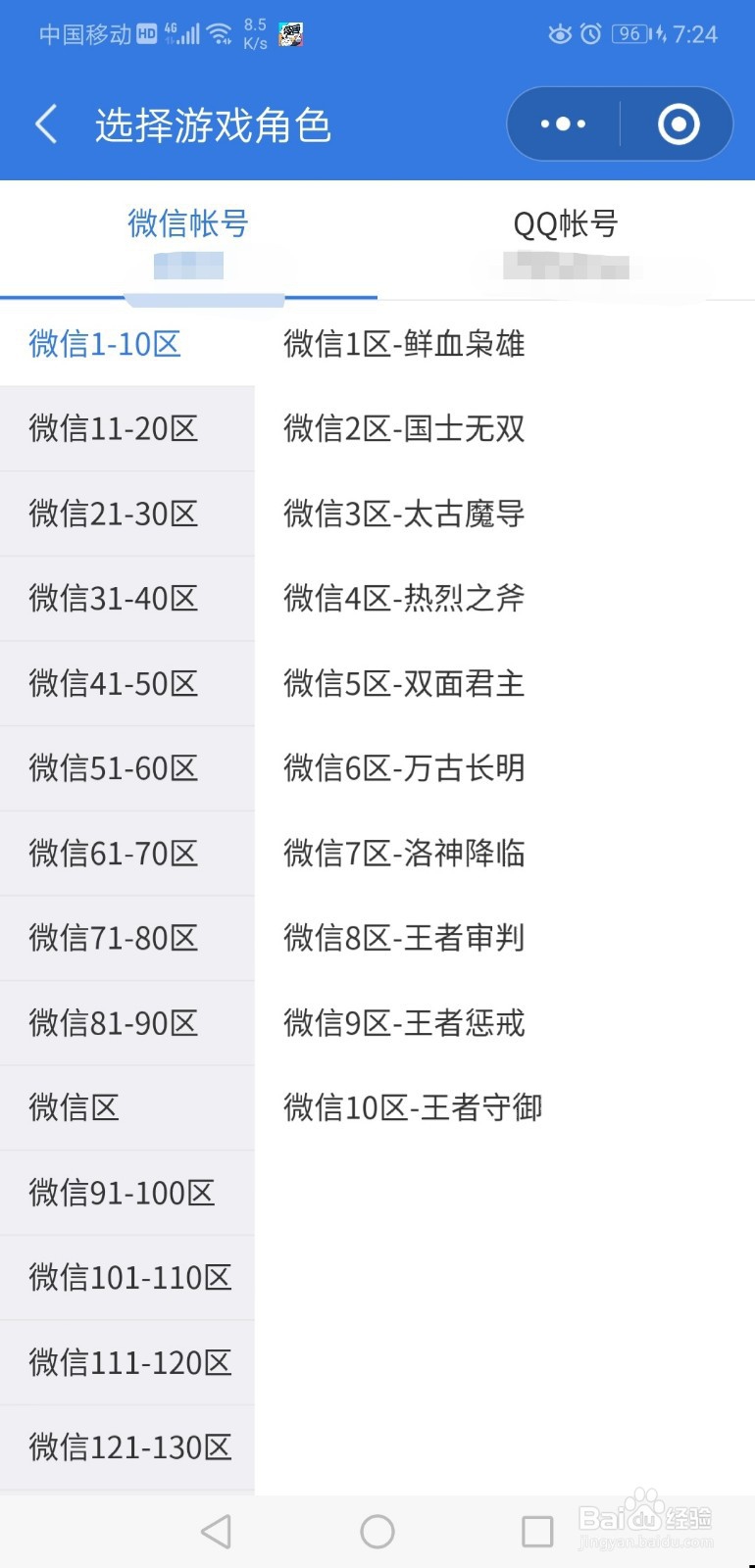This screenshot has height=1568, width=755.
Task: Switch to the QQ帐号 tab
Action: [x=566, y=223]
